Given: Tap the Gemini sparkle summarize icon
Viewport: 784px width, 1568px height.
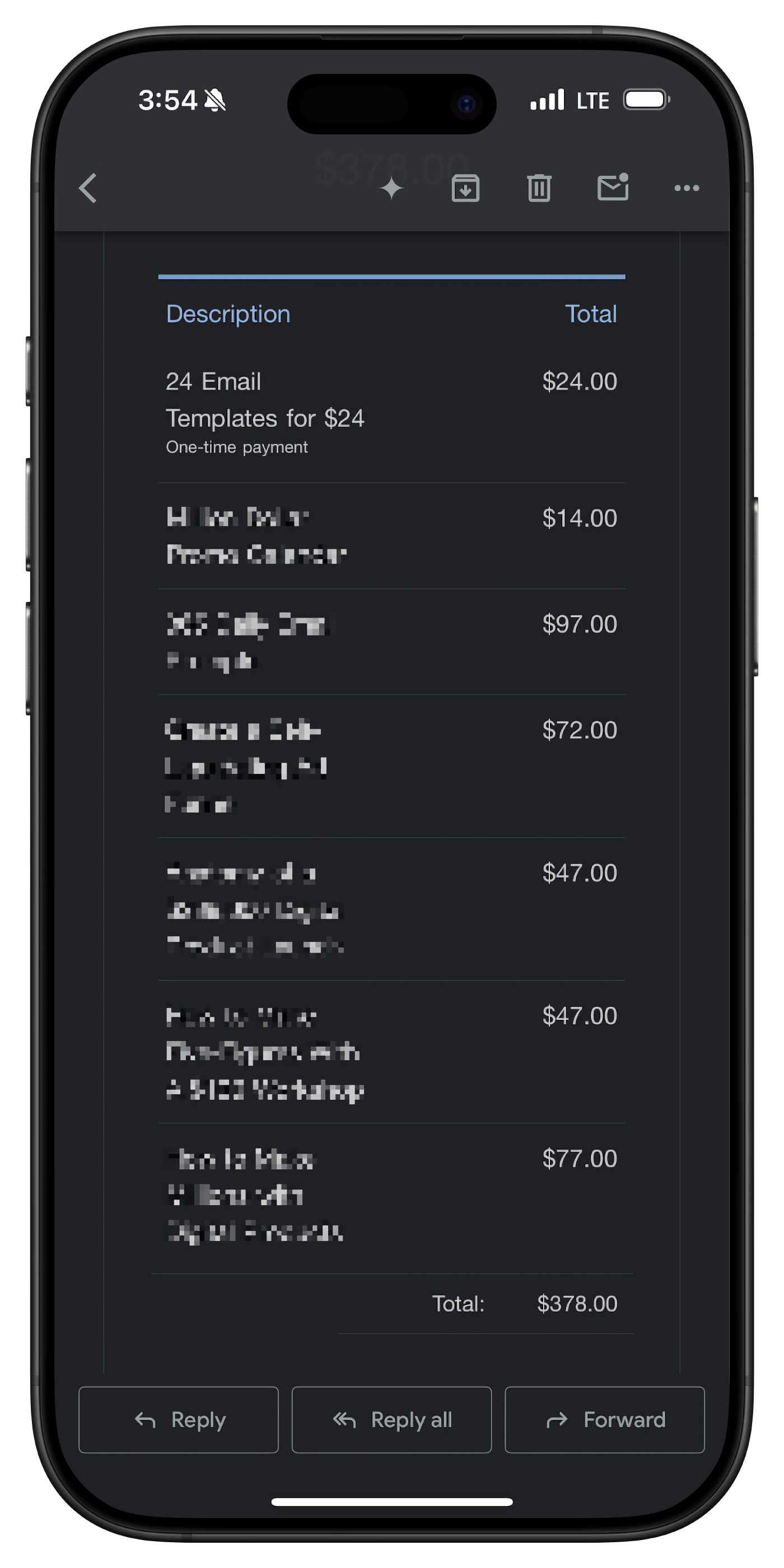Looking at the screenshot, I should click(x=391, y=188).
